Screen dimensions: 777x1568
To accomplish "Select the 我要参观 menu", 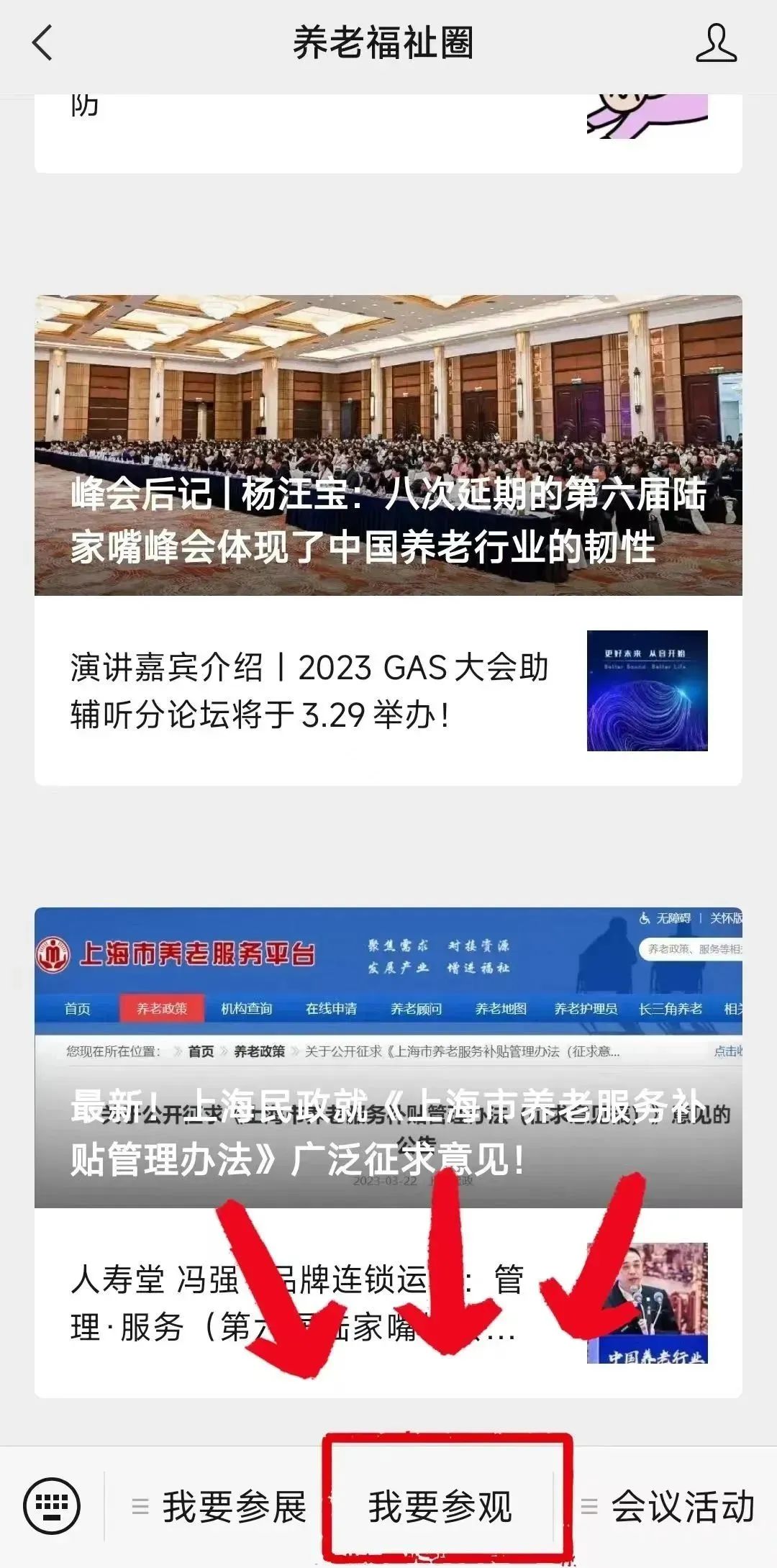I will click(x=440, y=1506).
